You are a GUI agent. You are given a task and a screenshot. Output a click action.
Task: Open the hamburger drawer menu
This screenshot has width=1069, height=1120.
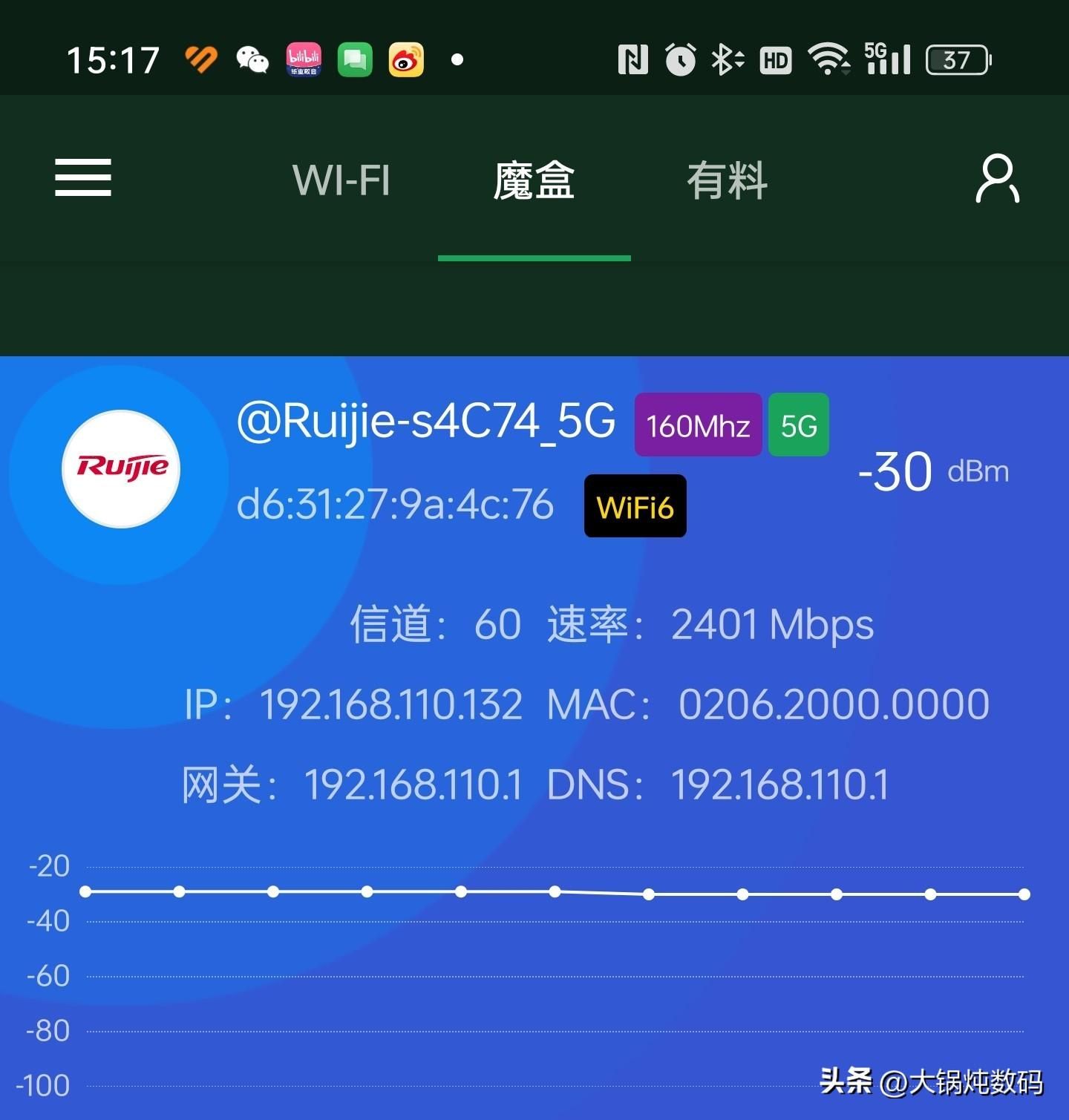(83, 178)
